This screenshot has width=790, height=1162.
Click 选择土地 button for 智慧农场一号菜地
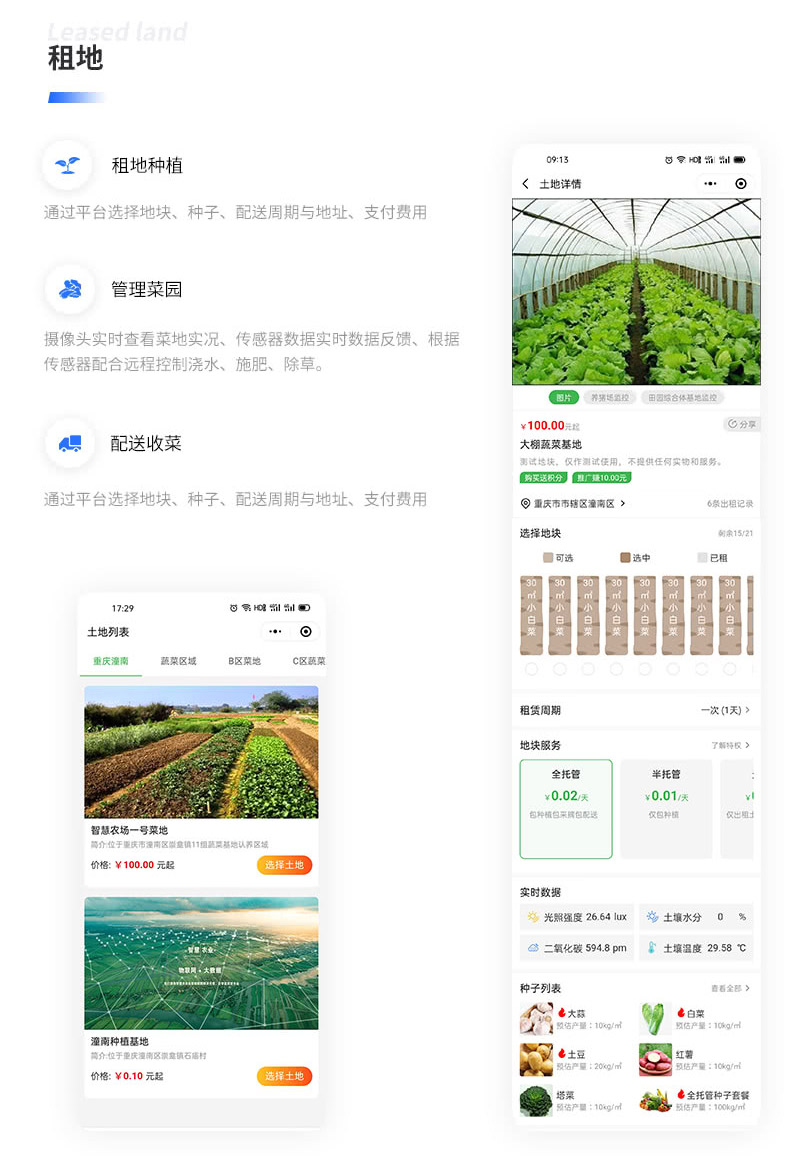coord(285,864)
